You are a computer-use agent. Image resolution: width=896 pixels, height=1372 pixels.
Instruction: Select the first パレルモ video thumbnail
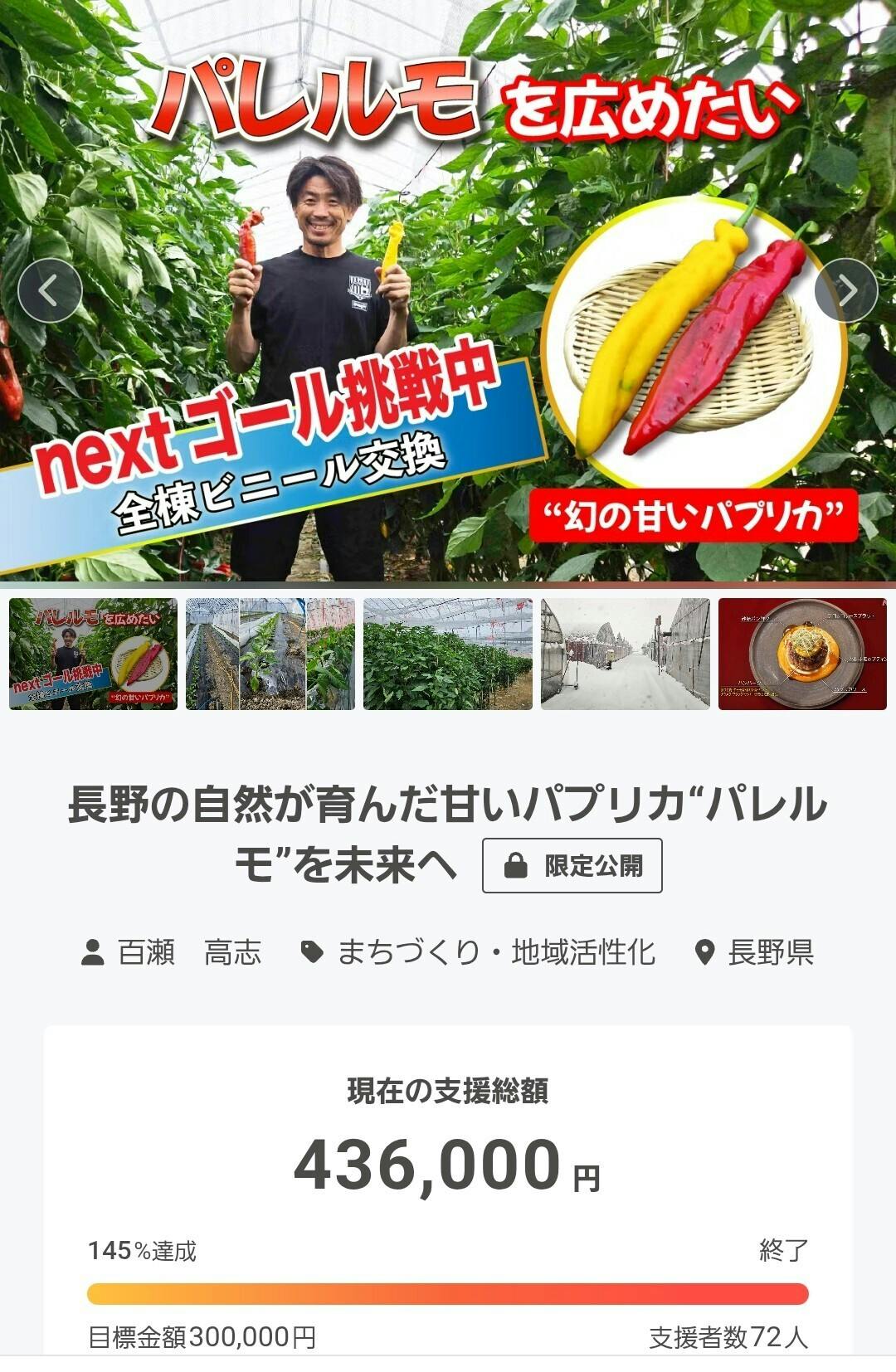coord(93,658)
